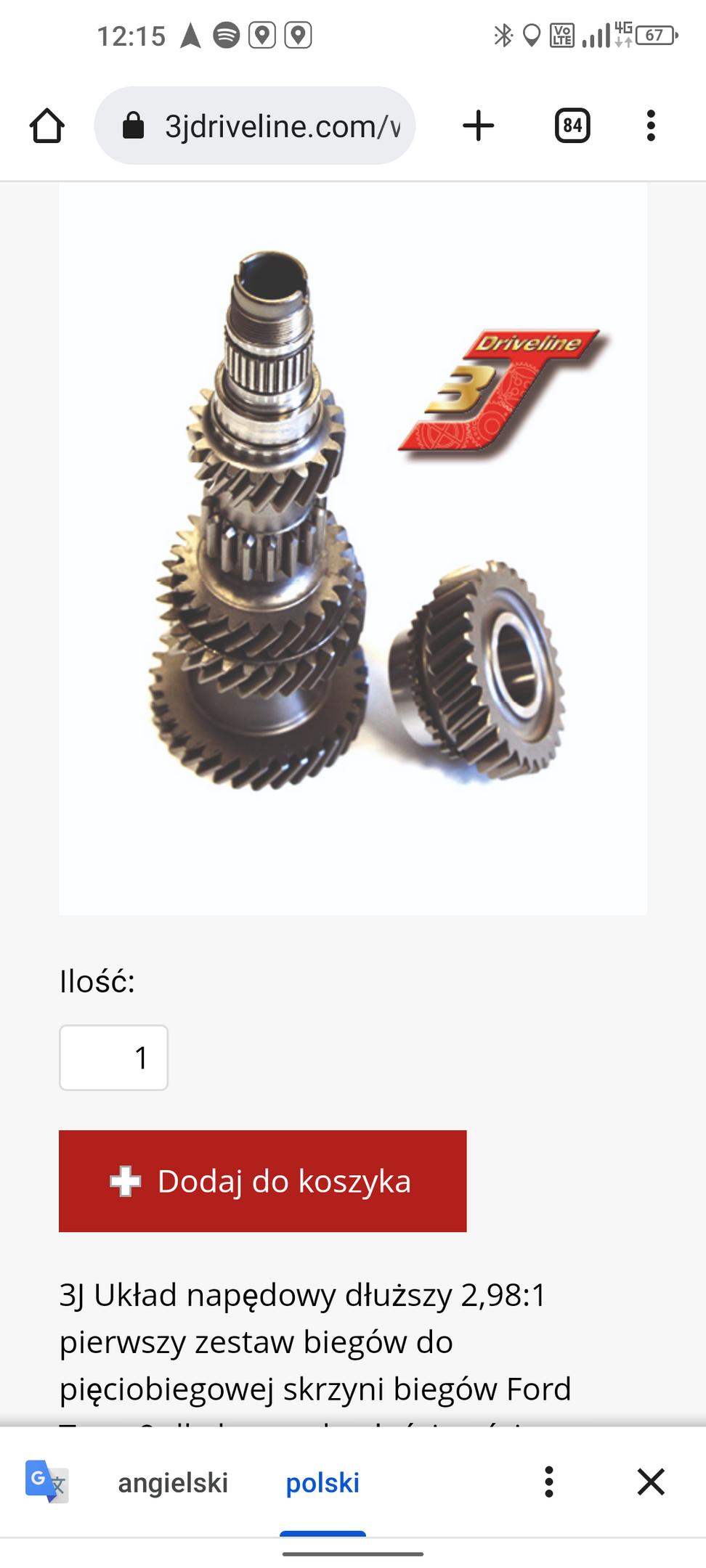Go to the browser home page
This screenshot has height=1568, width=706.
click(47, 126)
